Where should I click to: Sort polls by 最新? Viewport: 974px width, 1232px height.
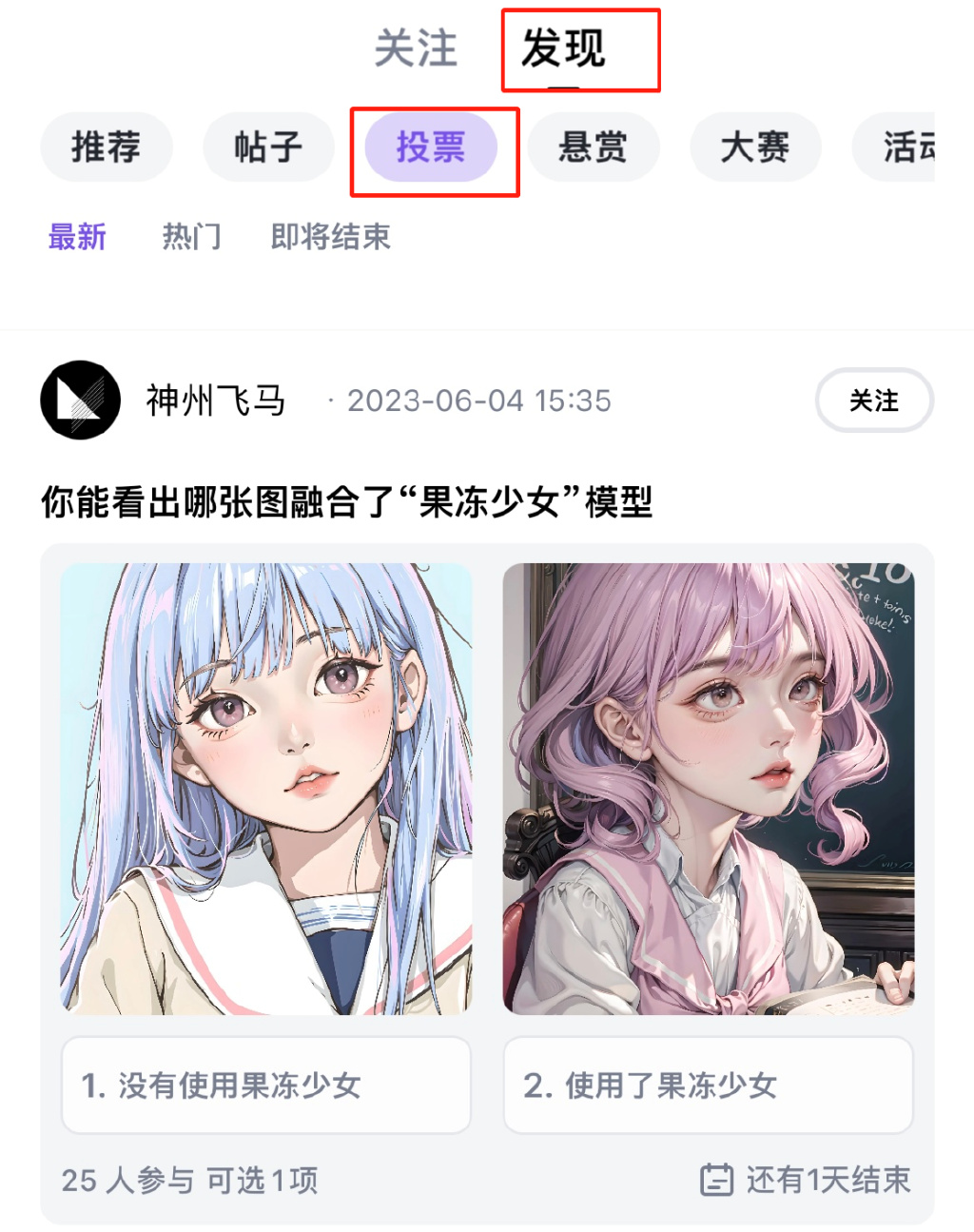[x=77, y=237]
